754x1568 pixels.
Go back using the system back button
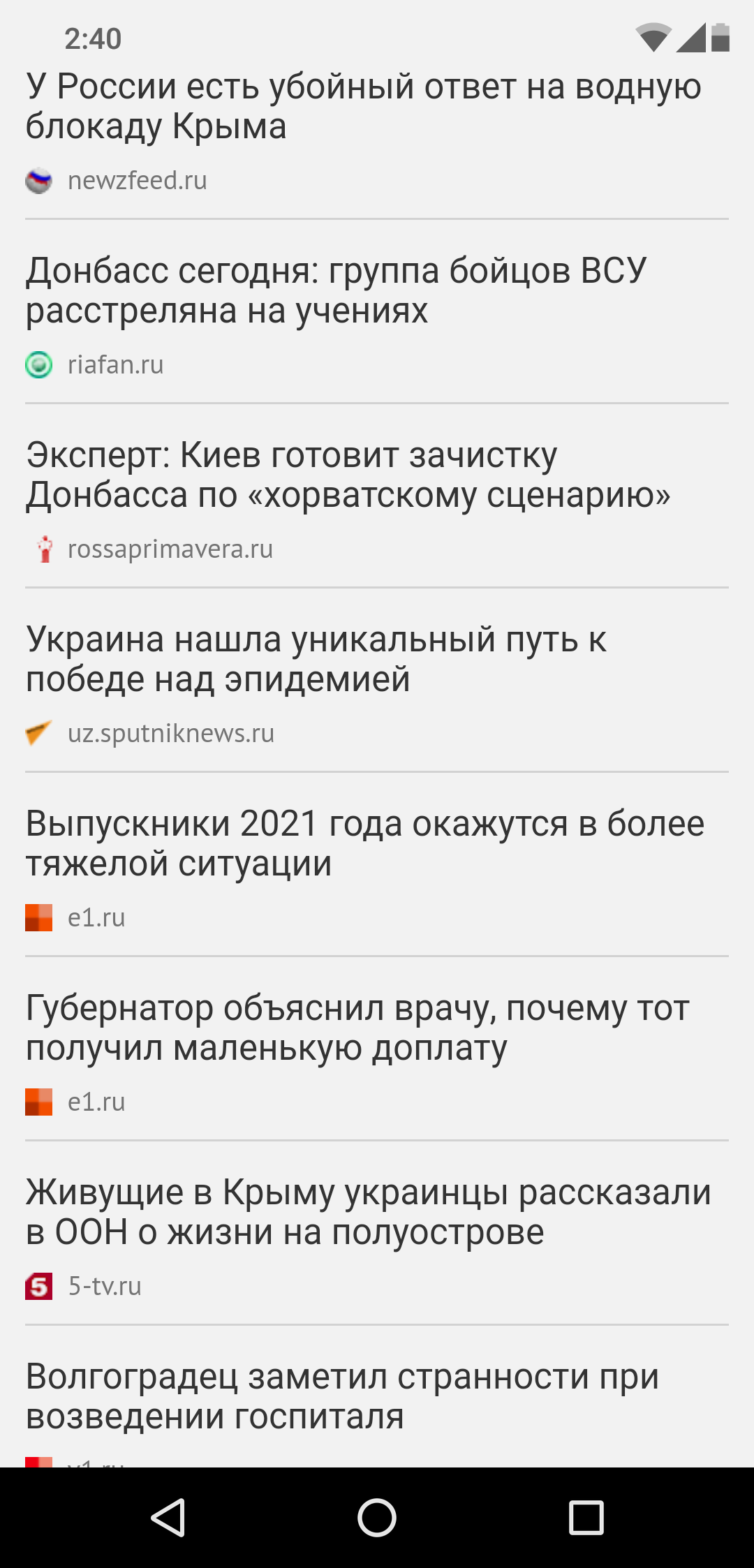click(168, 1517)
